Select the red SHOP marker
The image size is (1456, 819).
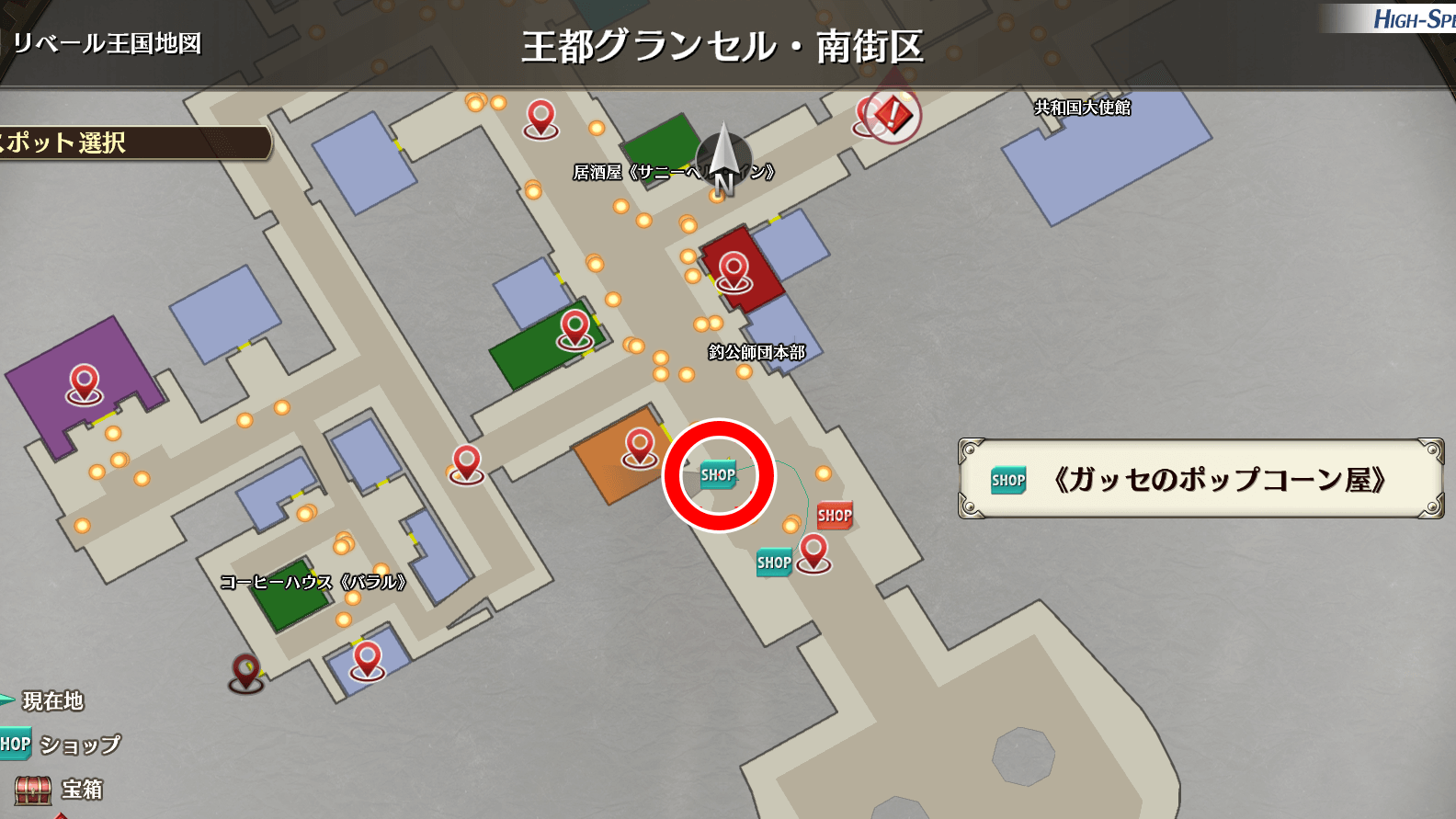tap(835, 516)
